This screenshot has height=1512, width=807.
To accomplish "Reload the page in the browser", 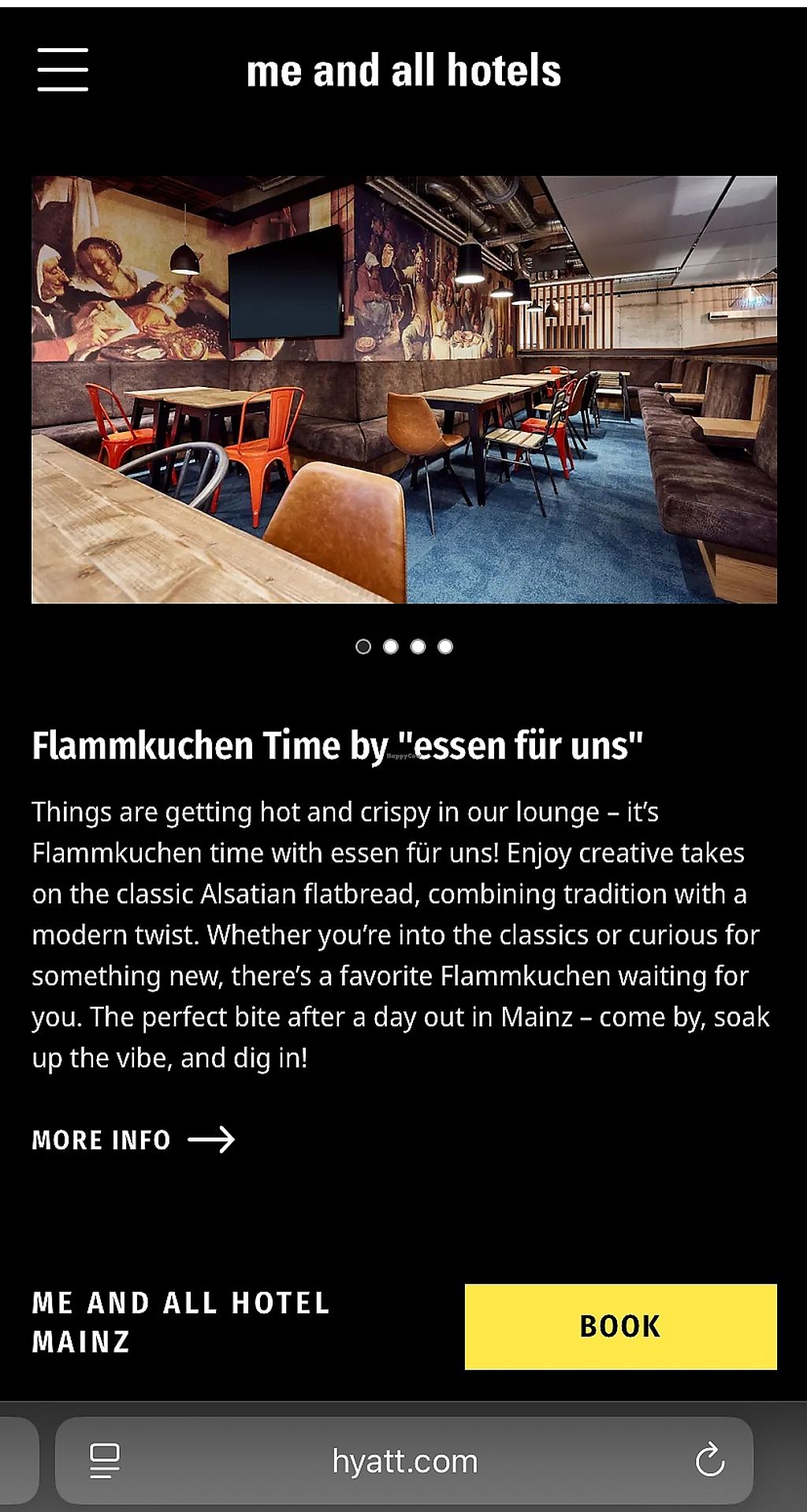I will pos(709,1461).
